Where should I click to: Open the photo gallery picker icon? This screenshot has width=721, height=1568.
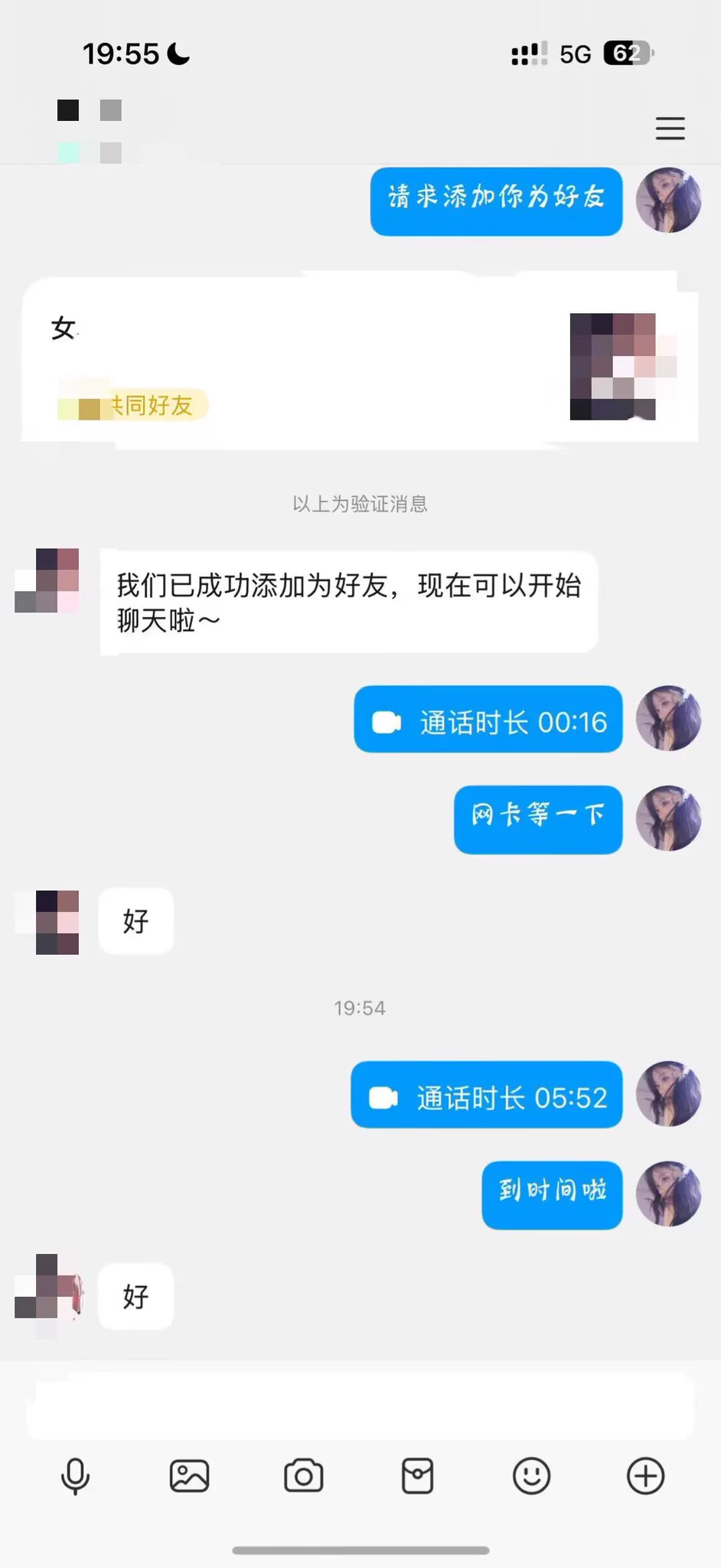pyautogui.click(x=189, y=1475)
